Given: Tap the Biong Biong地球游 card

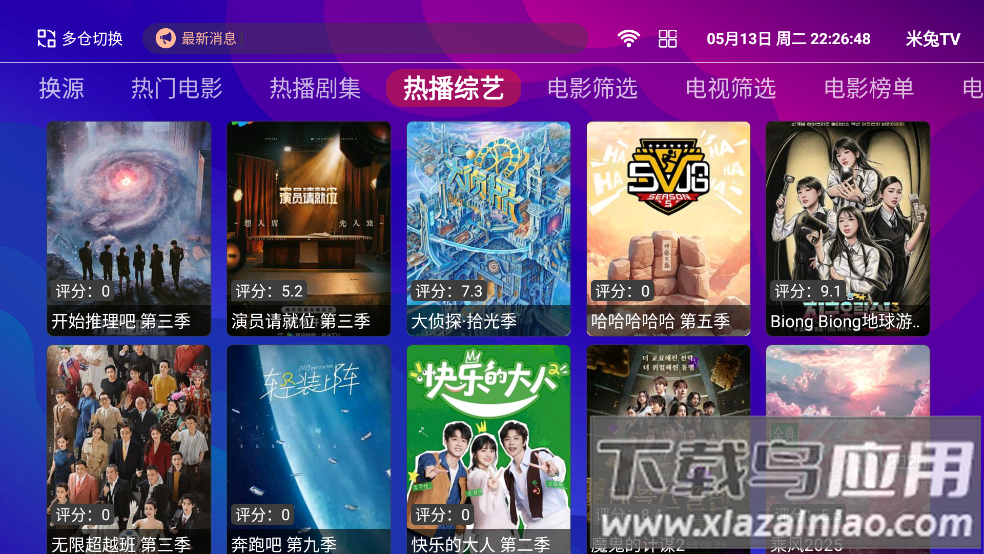Looking at the screenshot, I should pos(848,228).
